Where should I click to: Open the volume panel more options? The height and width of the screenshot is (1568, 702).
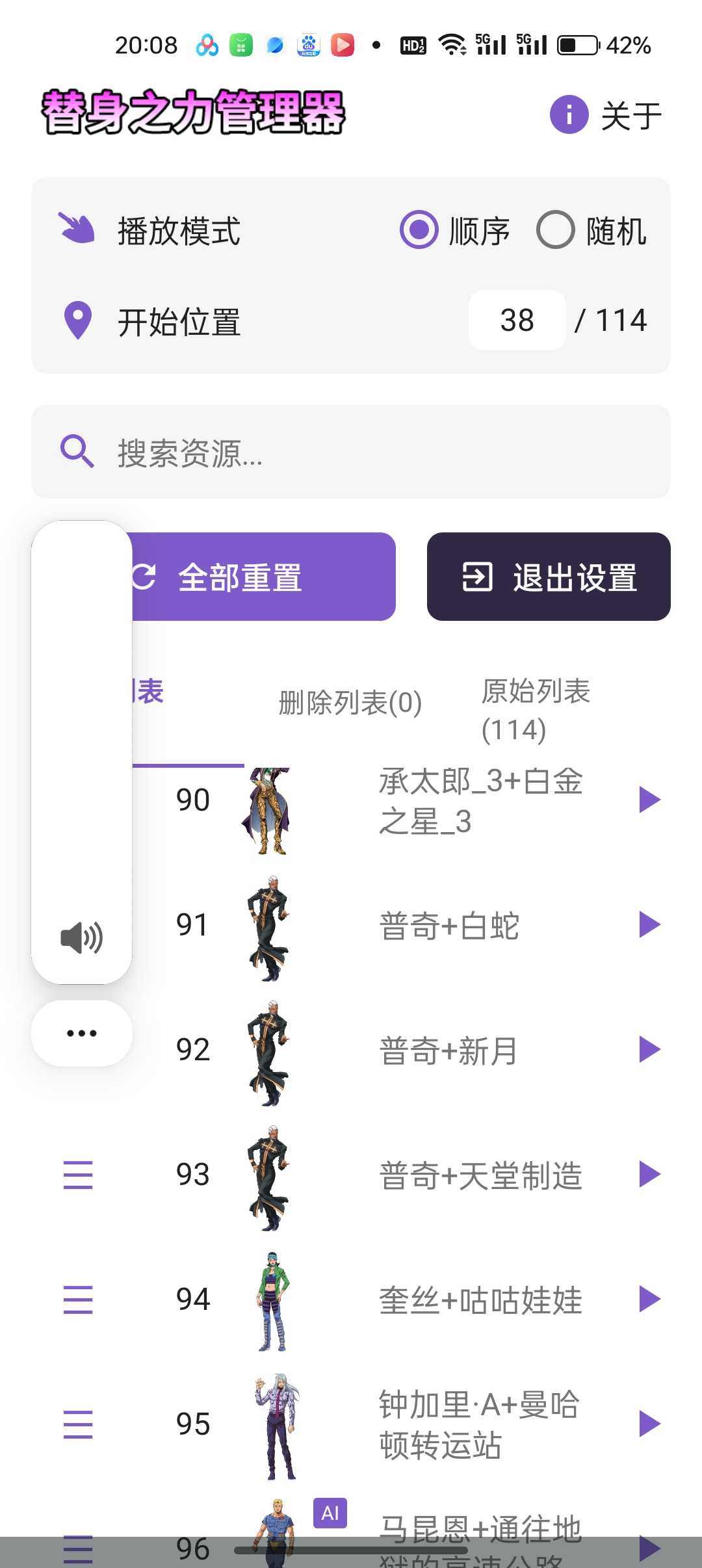tap(81, 1033)
